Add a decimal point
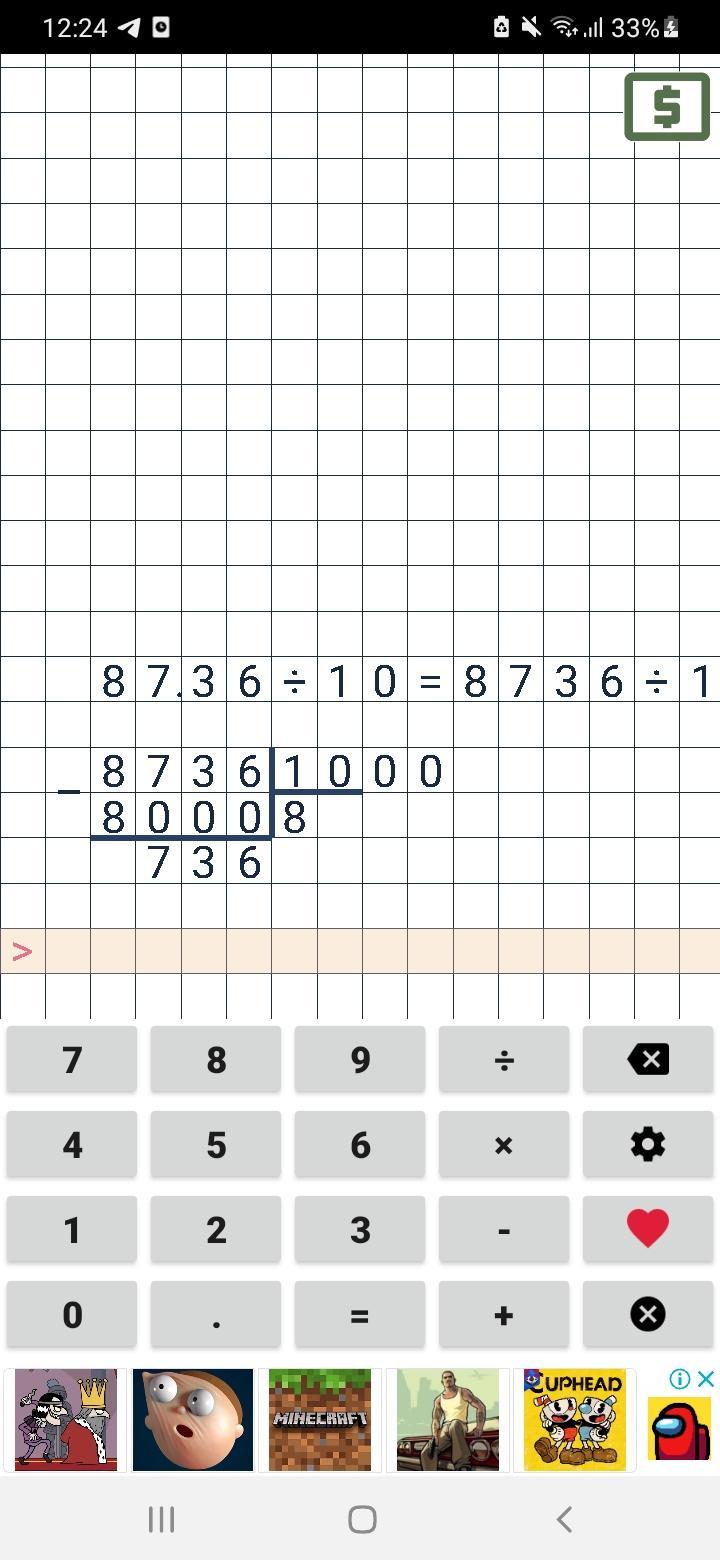Image resolution: width=720 pixels, height=1560 pixels. [216, 1314]
